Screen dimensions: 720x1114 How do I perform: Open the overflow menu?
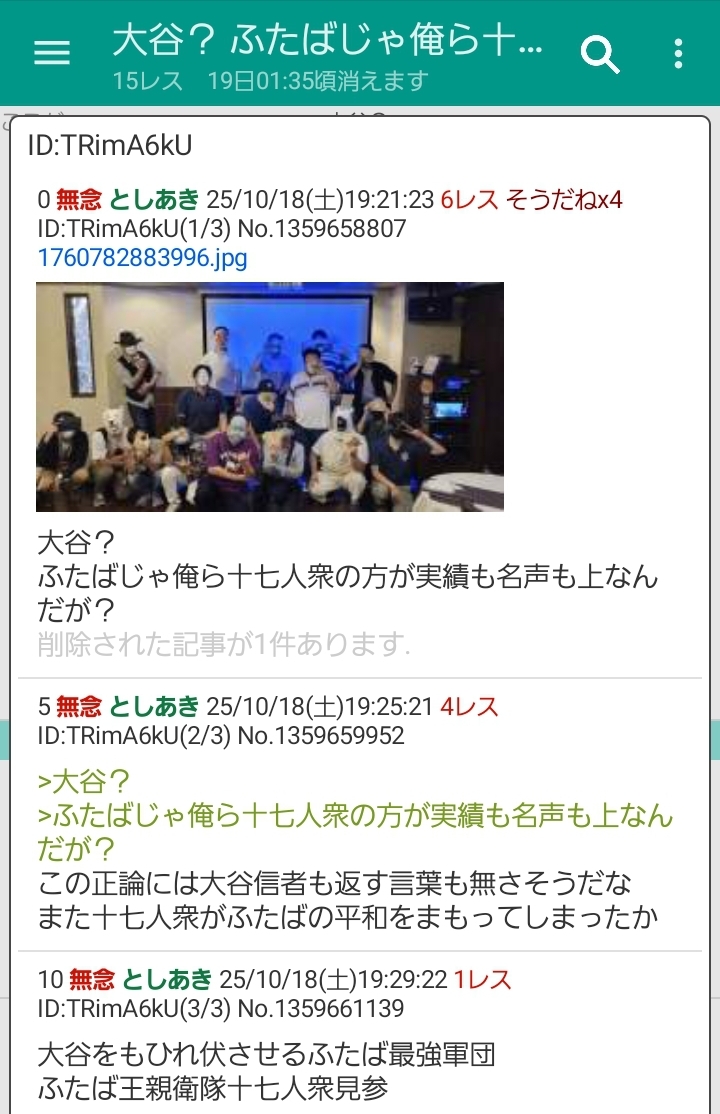[x=679, y=54]
